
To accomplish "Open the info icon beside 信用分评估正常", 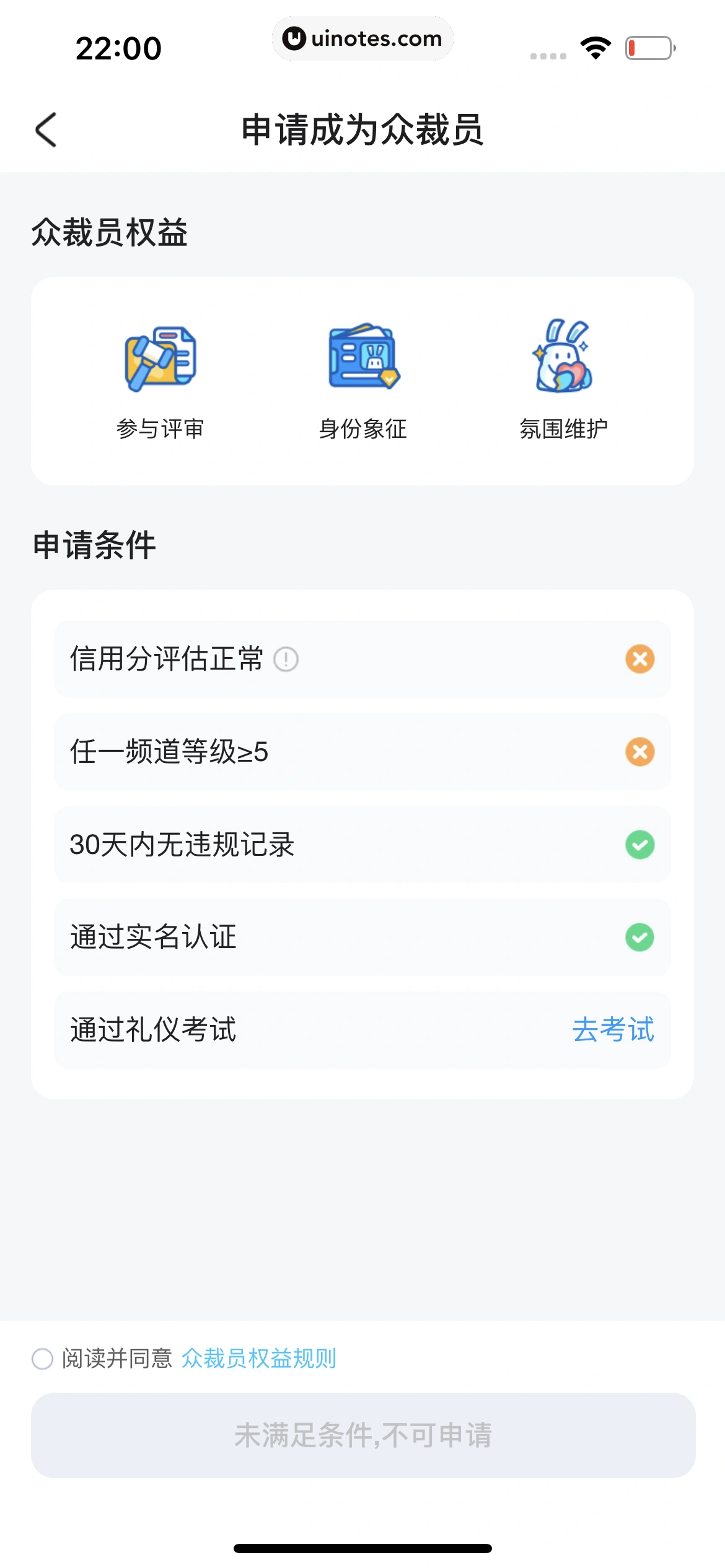I will tap(286, 659).
